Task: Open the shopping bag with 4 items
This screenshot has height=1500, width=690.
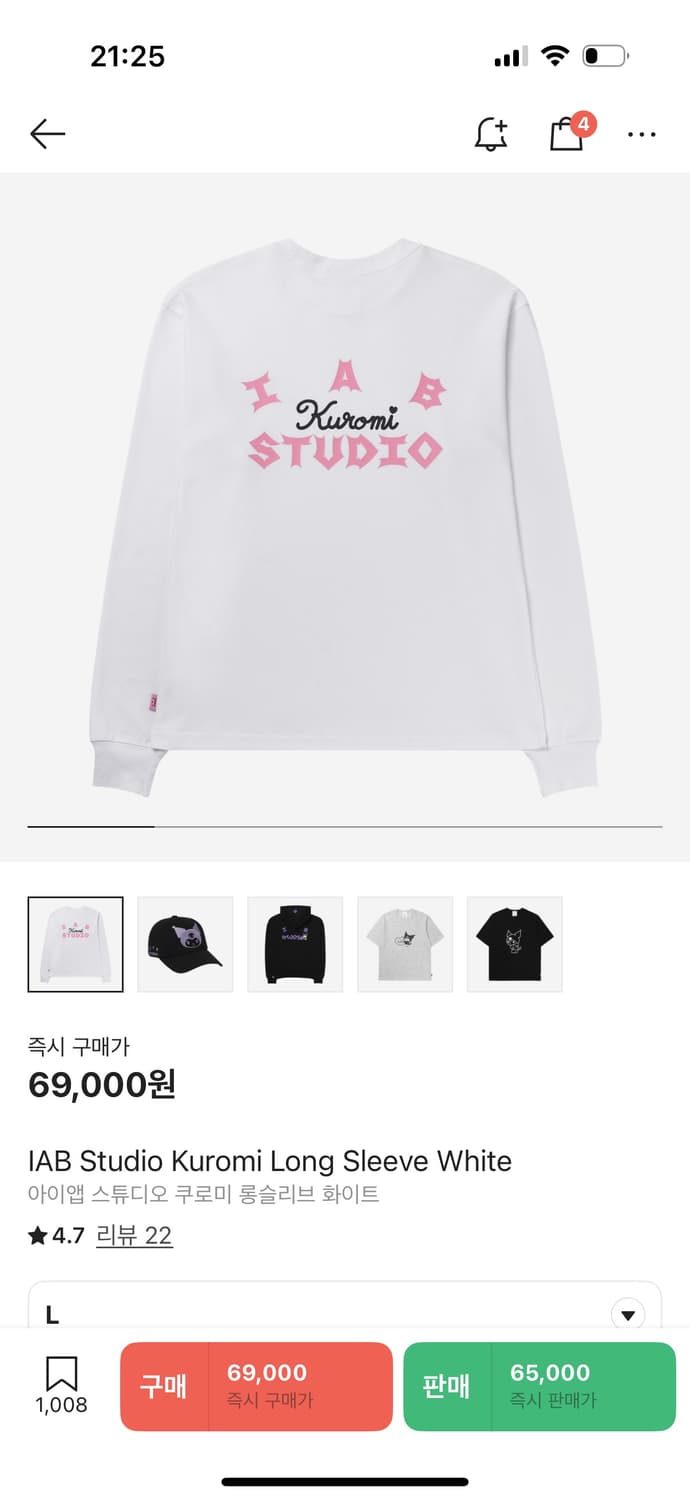Action: 567,134
